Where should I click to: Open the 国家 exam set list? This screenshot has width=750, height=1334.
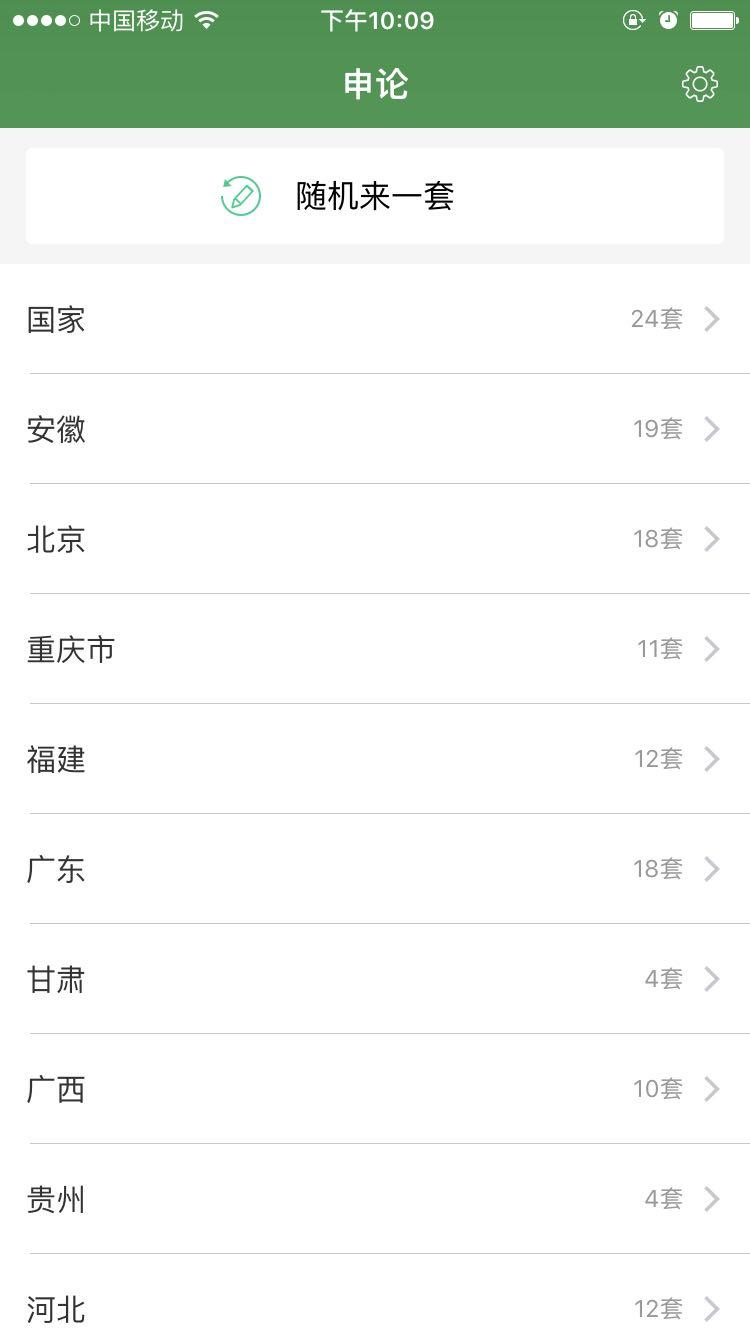(x=375, y=320)
